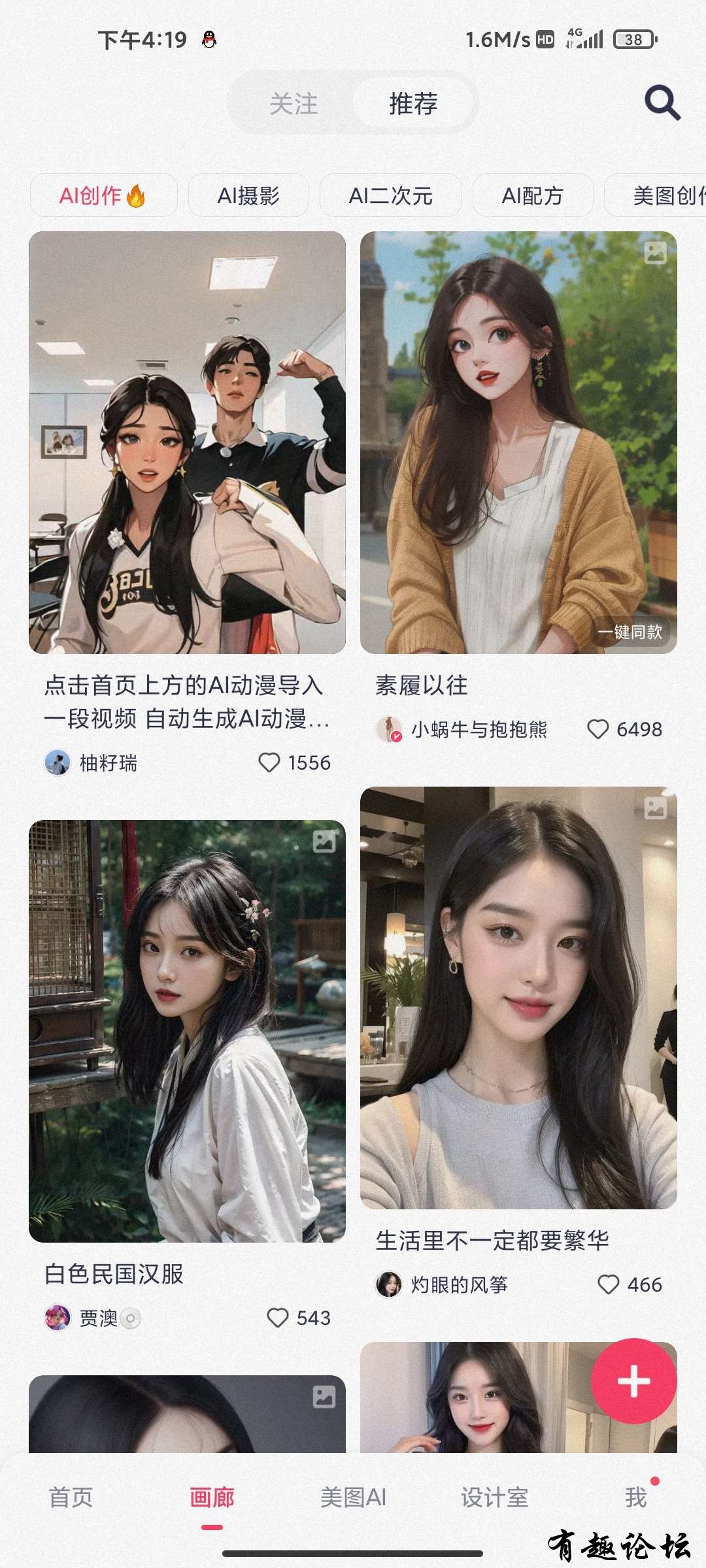The width and height of the screenshot is (706, 1568).
Task: Open the 白色民国汉服 post
Action: (x=187, y=1031)
